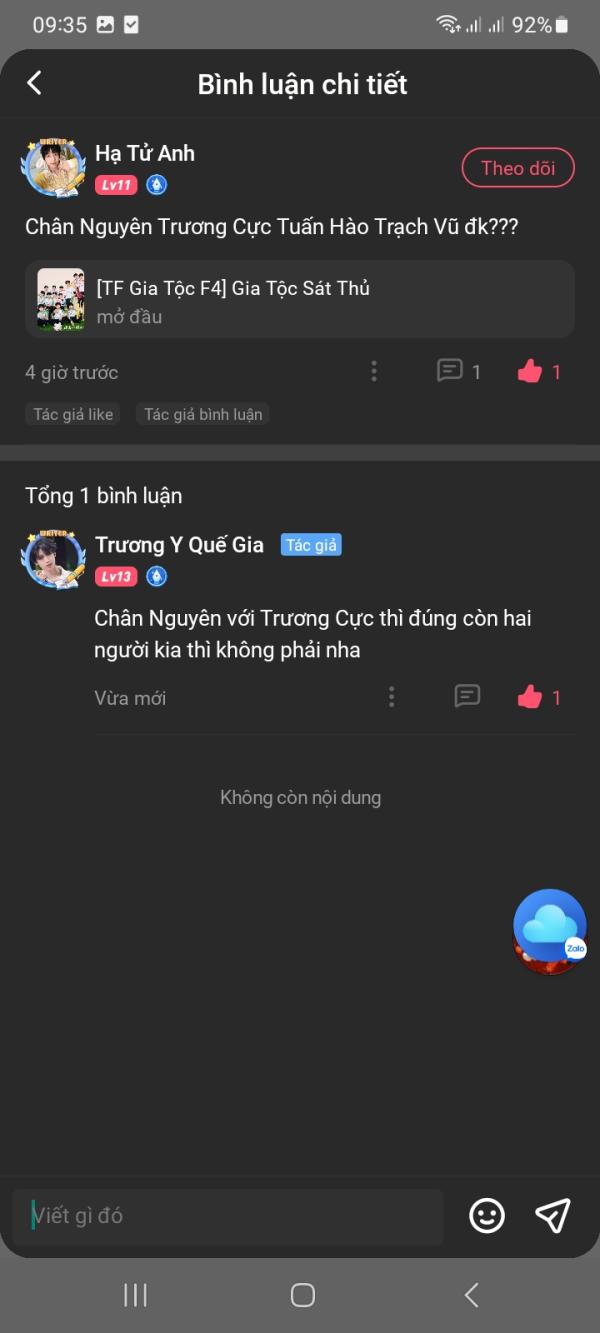Open the Gia Tộc Sát Thủ story card
The width and height of the screenshot is (600, 1333).
point(300,300)
